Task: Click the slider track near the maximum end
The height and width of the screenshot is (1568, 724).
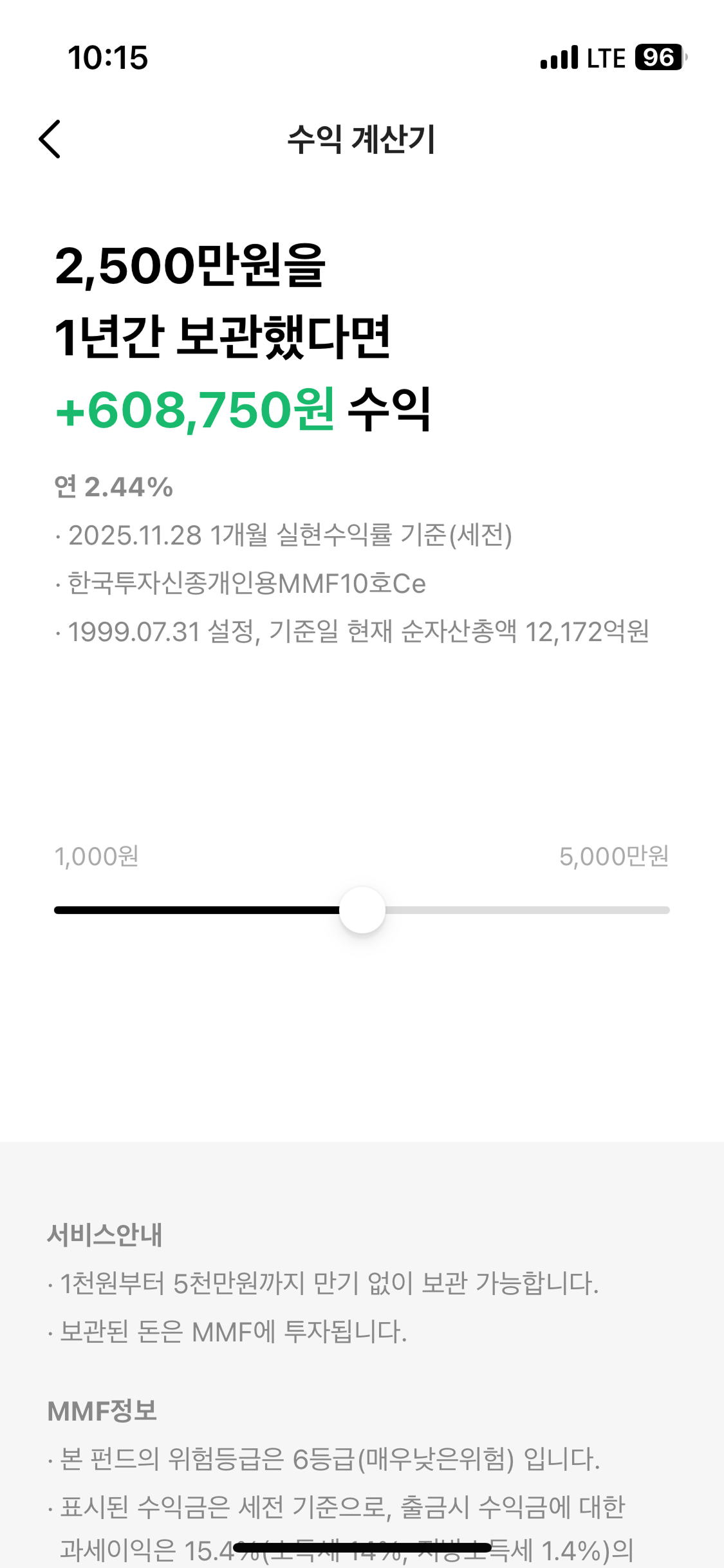Action: click(631, 909)
